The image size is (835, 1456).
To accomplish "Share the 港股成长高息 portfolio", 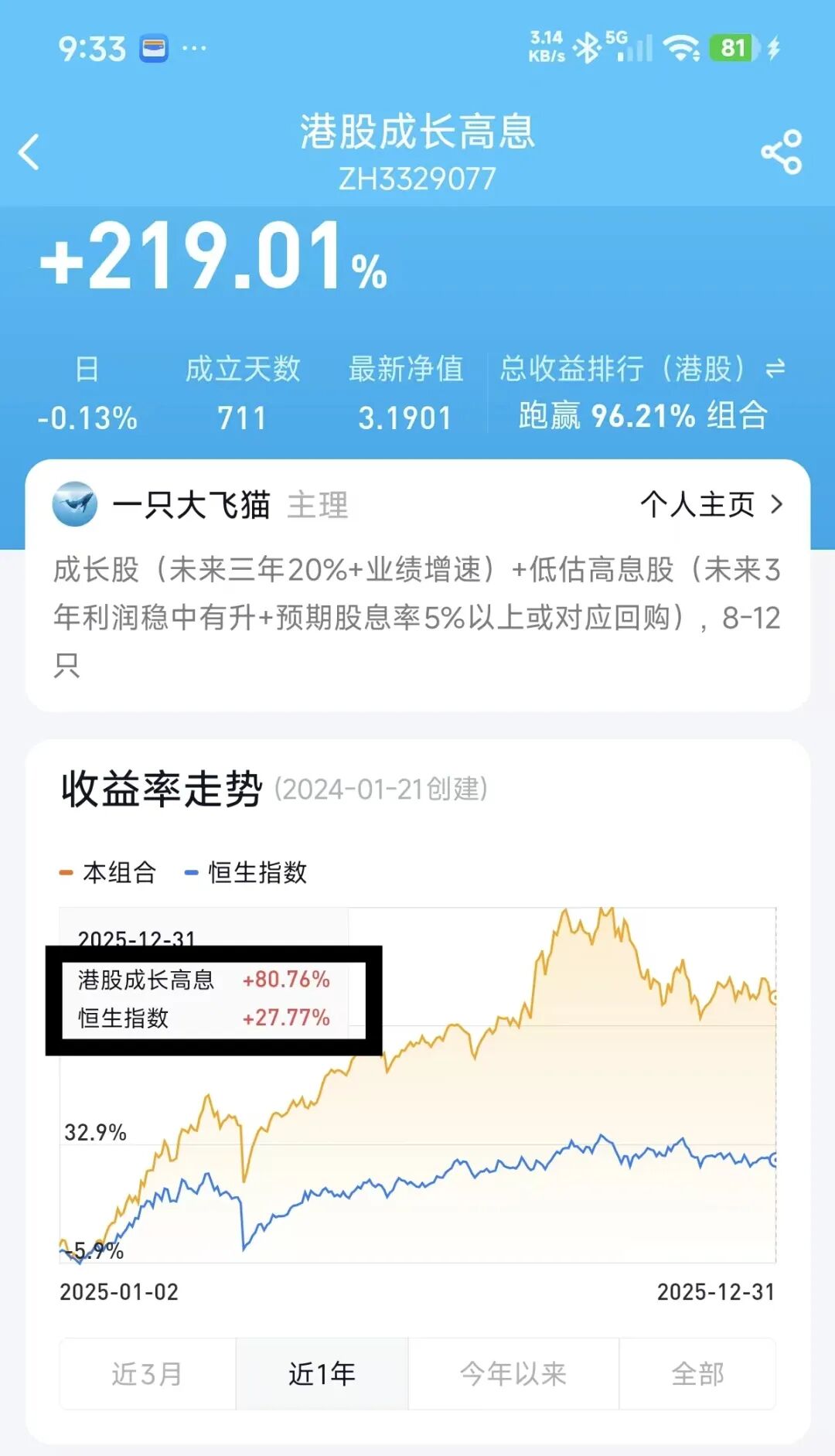I will pyautogui.click(x=782, y=152).
